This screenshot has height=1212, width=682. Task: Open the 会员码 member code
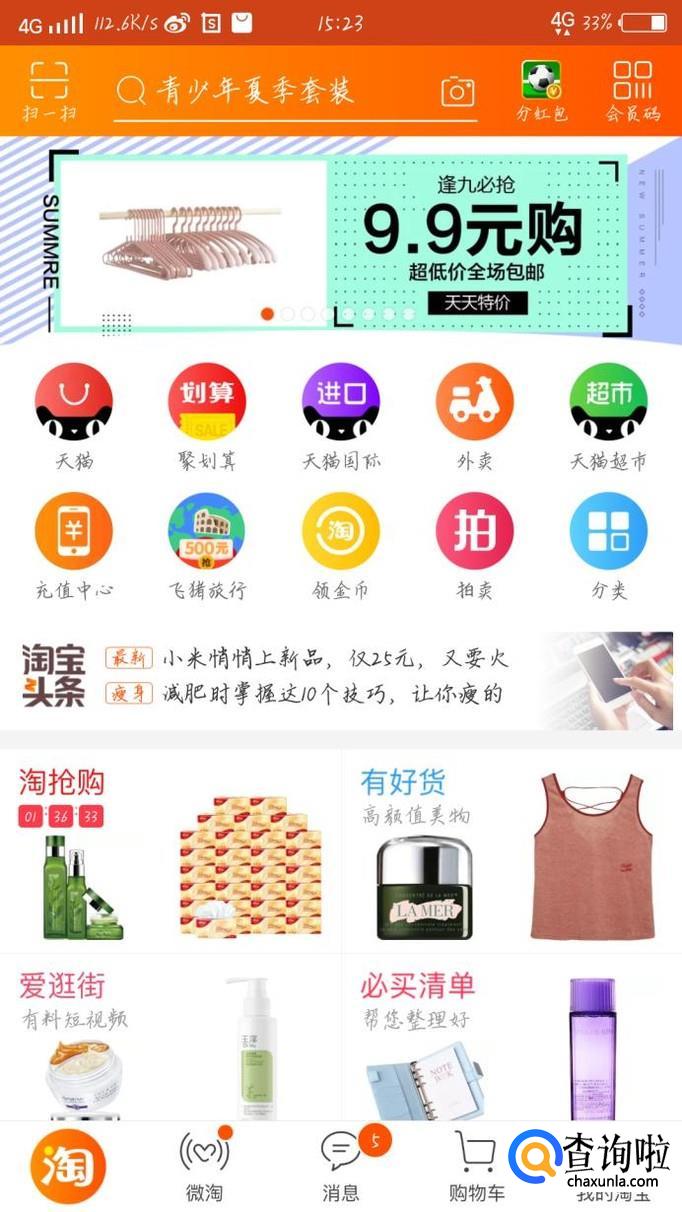pyautogui.click(x=633, y=91)
